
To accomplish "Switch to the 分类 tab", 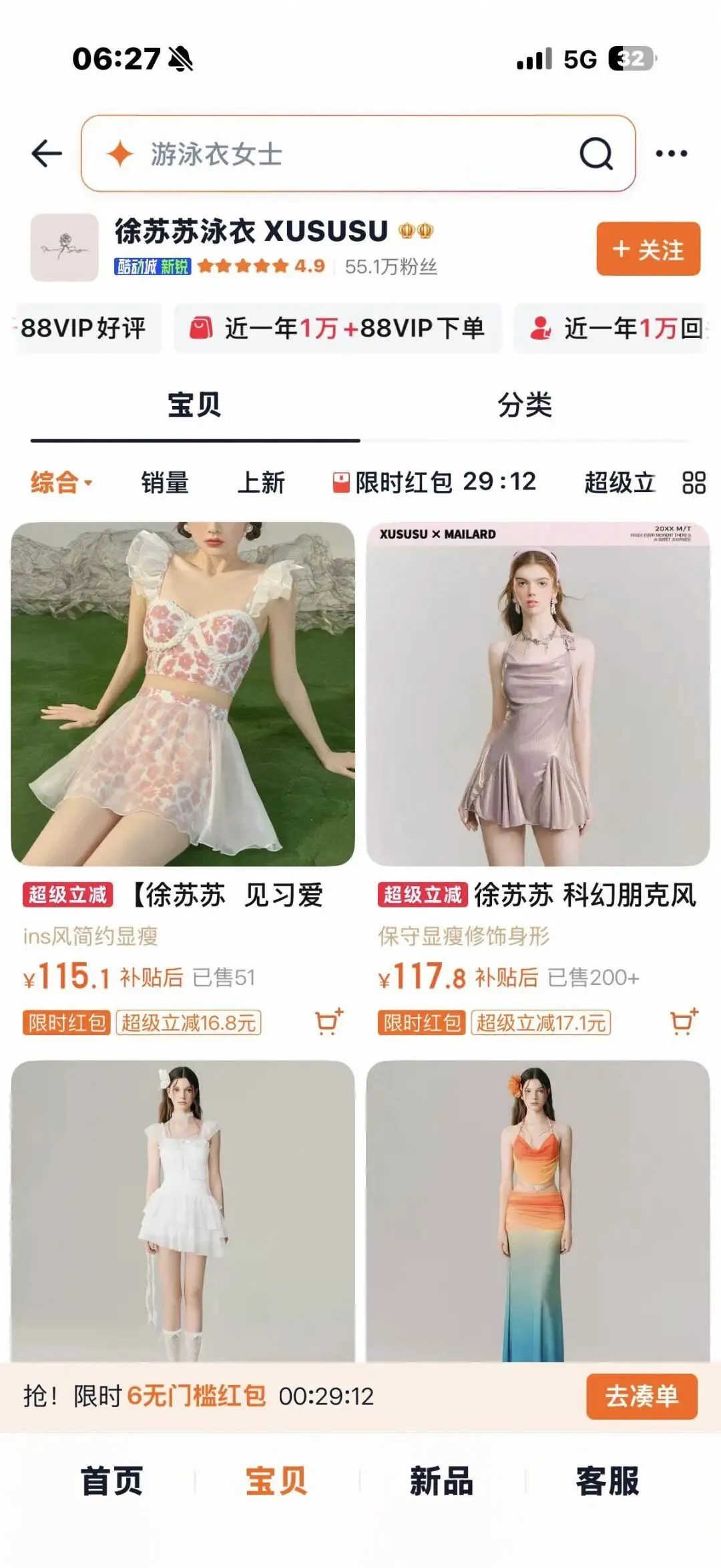I will pos(525,405).
